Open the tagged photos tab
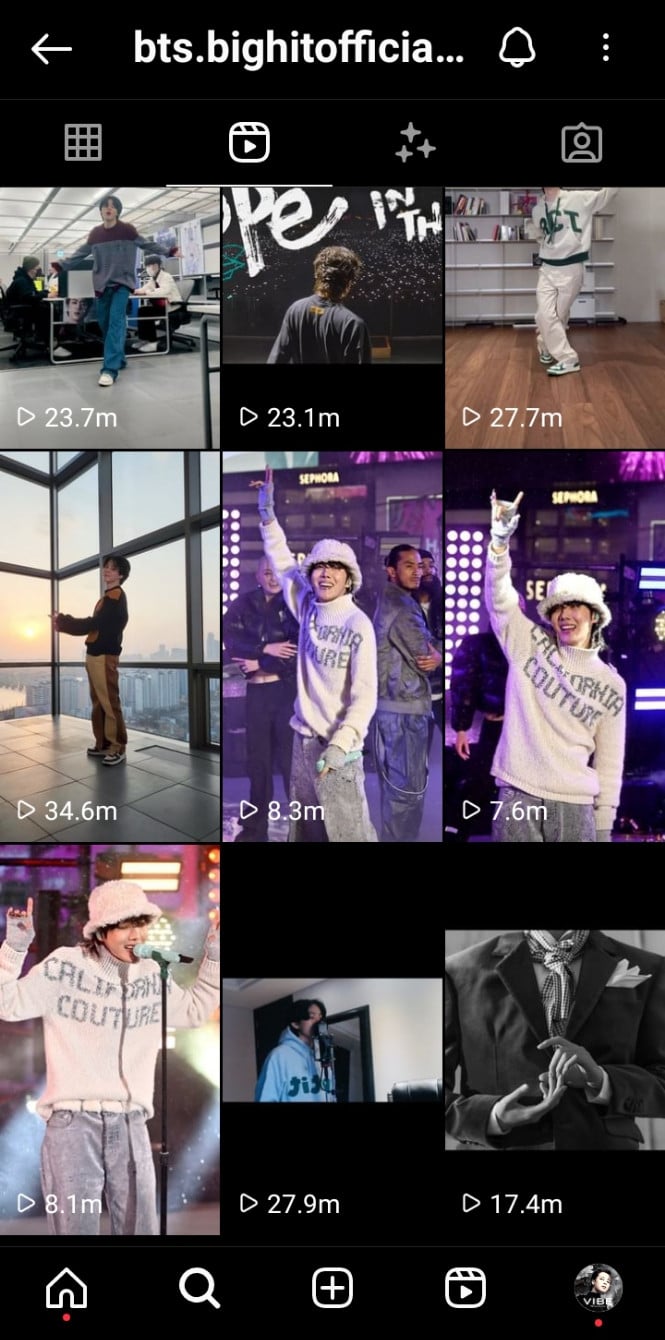Viewport: 665px width, 1340px height. coord(581,143)
